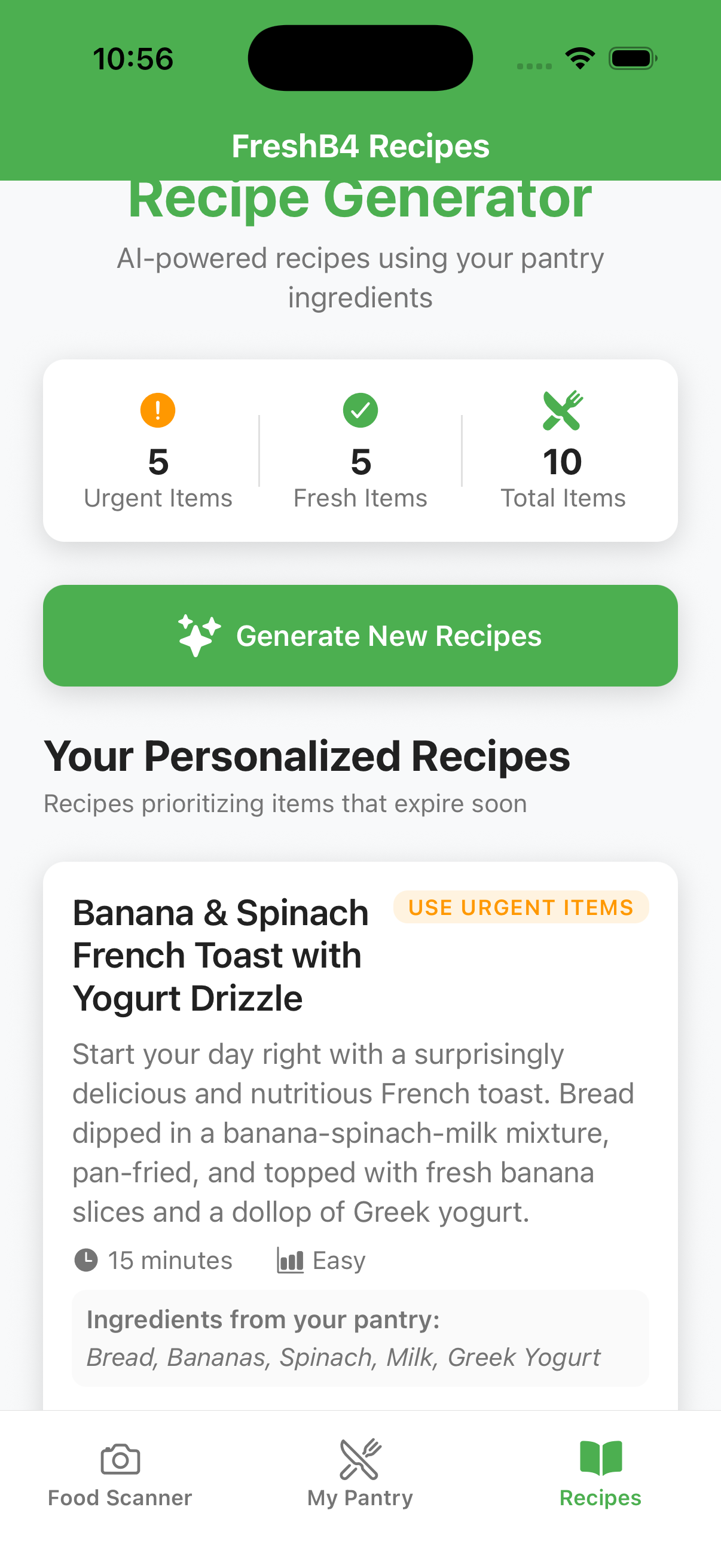The width and height of the screenshot is (721, 1568).
Task: Switch to the Food Scanner tab
Action: coord(120,1472)
